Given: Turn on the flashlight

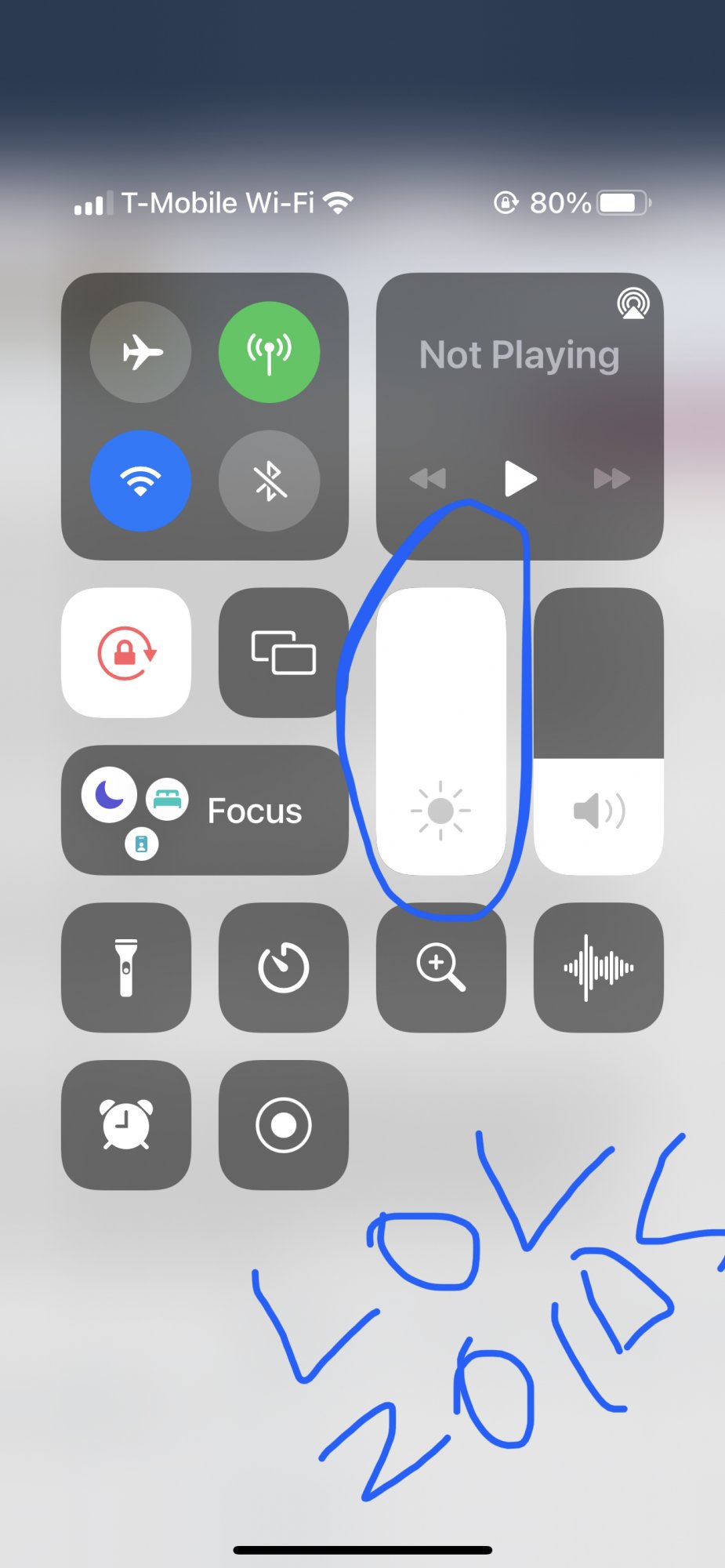Looking at the screenshot, I should (x=126, y=967).
